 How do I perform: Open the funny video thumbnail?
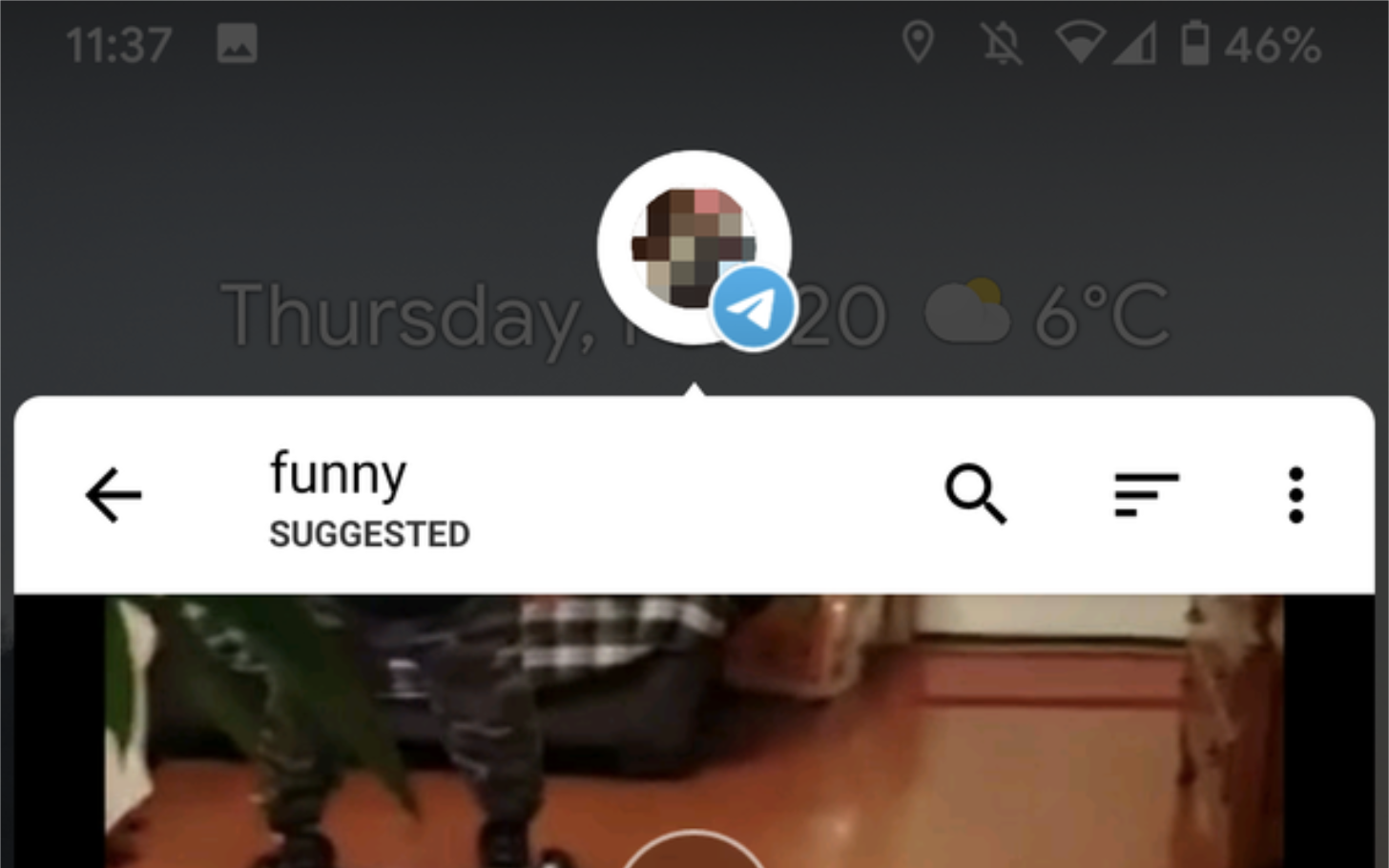pos(694,730)
